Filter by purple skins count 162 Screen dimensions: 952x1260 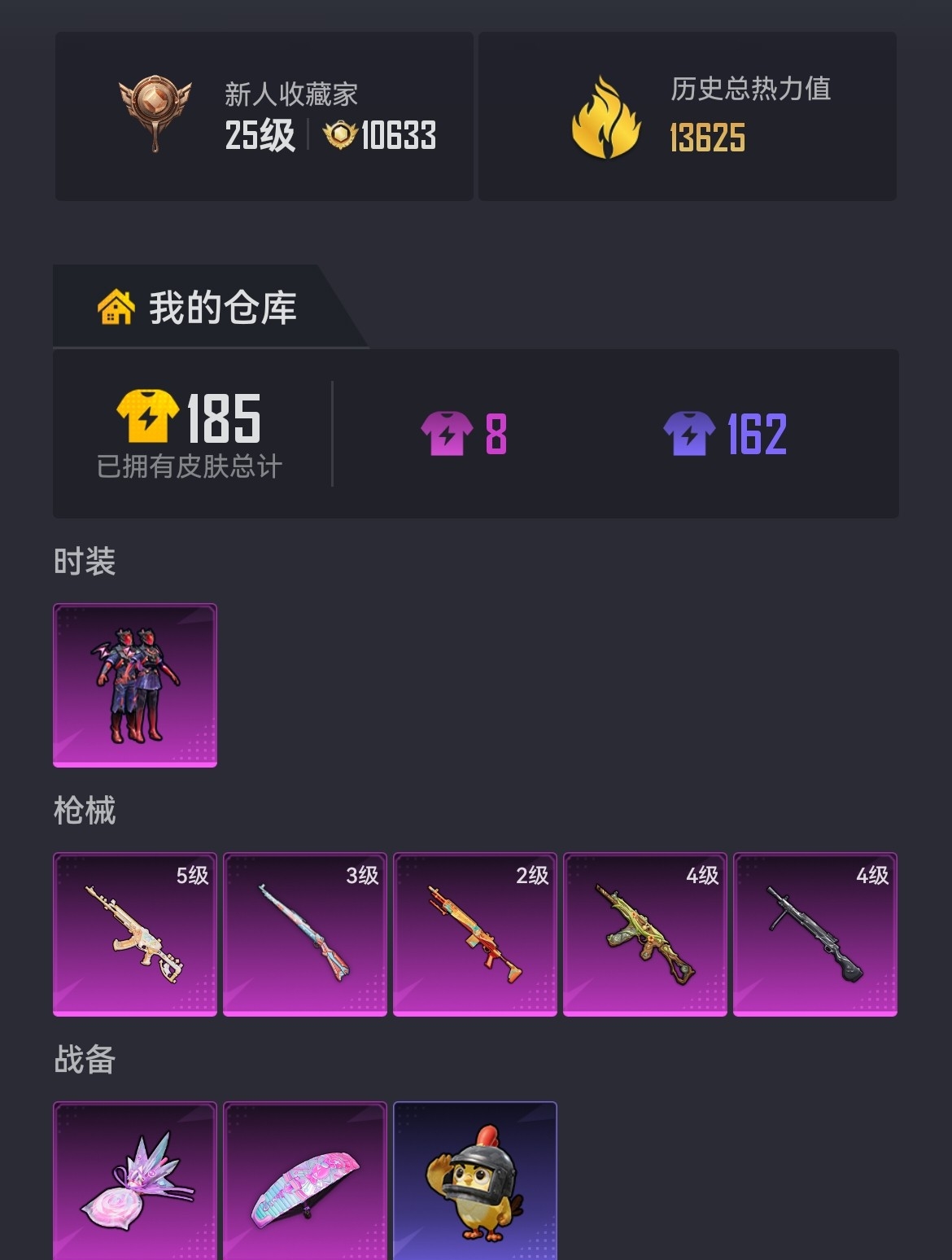pyautogui.click(x=725, y=434)
